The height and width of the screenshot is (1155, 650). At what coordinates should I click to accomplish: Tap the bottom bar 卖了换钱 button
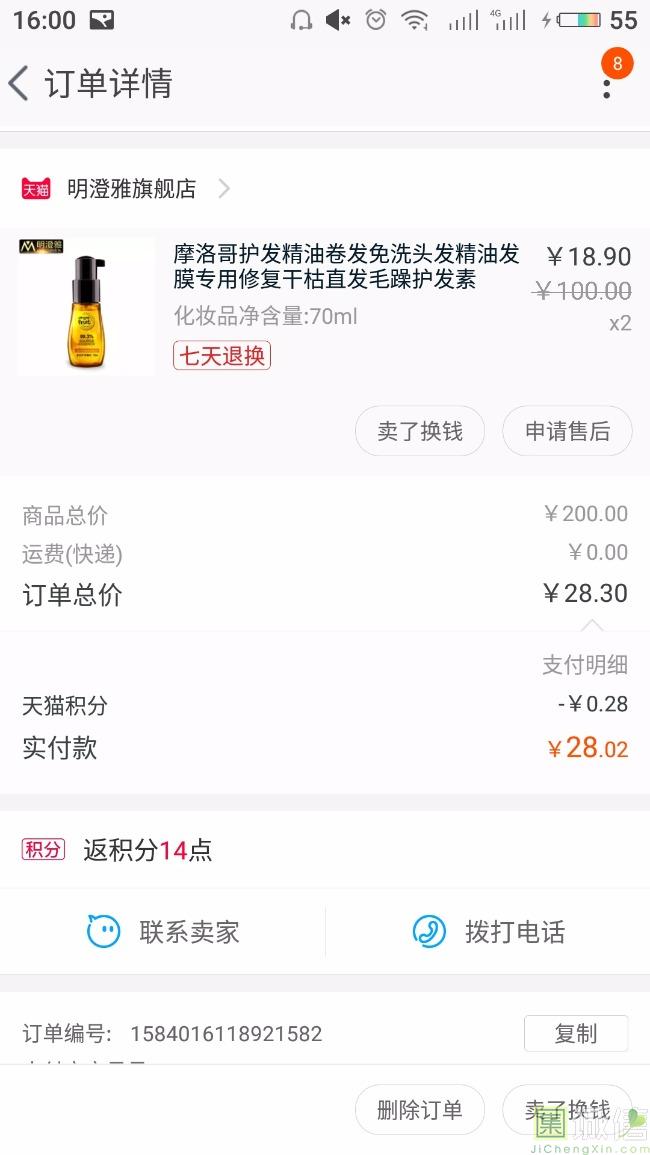point(567,1110)
